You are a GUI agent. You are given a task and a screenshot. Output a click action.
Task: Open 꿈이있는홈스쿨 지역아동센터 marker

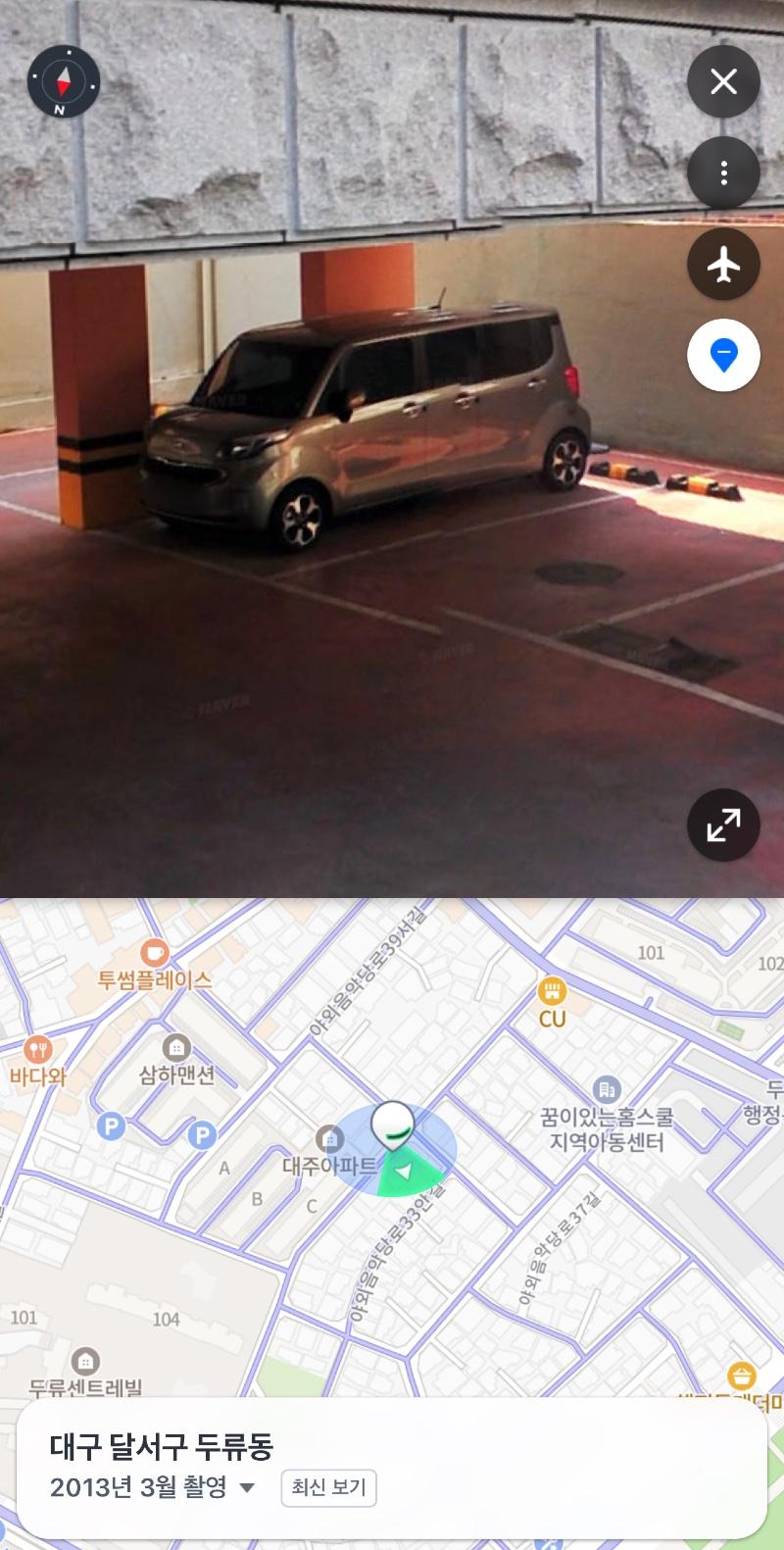[607, 1089]
